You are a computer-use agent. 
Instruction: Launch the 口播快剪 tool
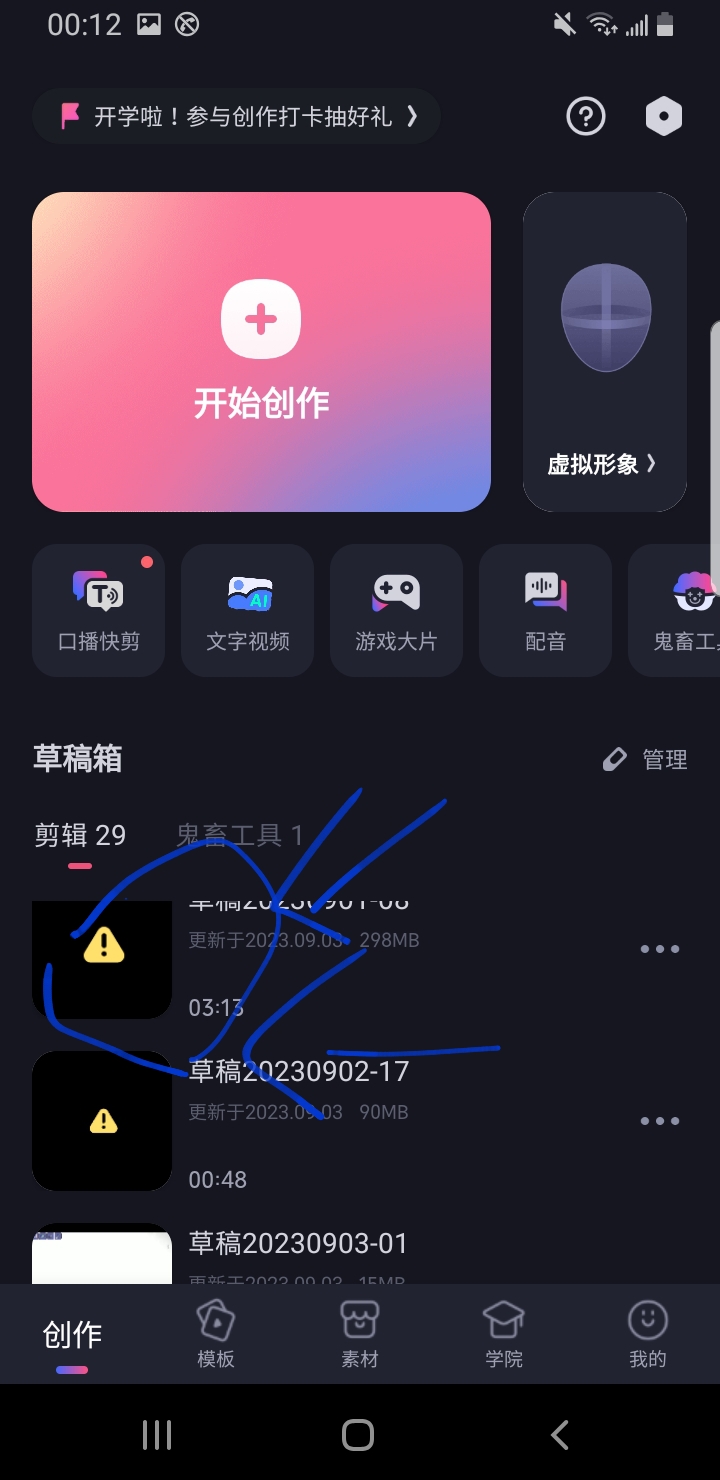(98, 610)
